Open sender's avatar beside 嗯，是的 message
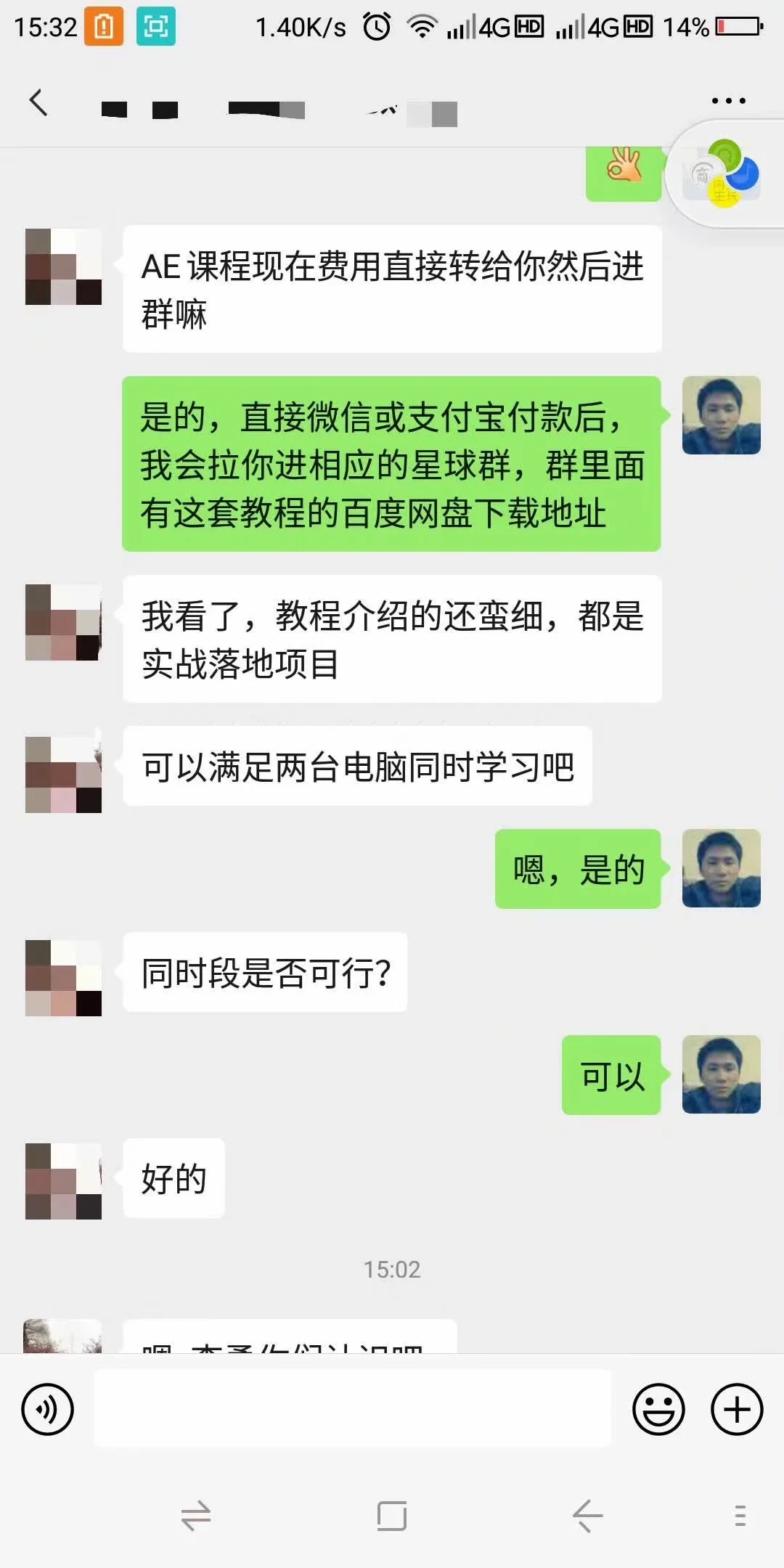Viewport: 784px width, 1568px height. point(721,868)
